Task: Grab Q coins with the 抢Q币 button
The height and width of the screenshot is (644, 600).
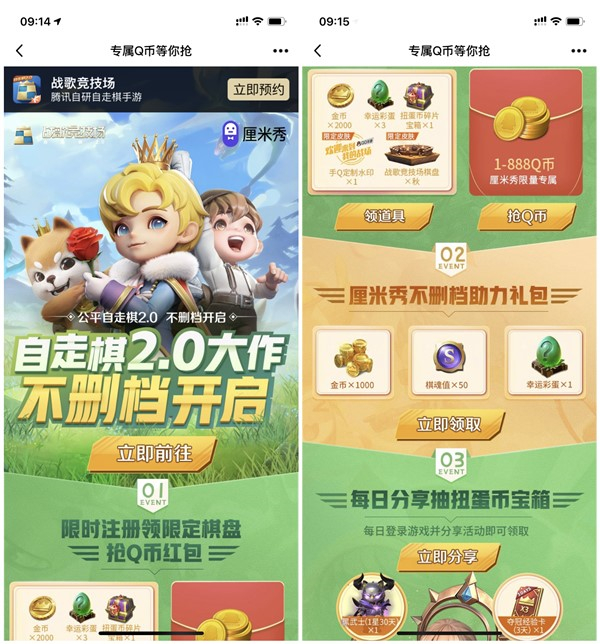Action: coord(527,217)
